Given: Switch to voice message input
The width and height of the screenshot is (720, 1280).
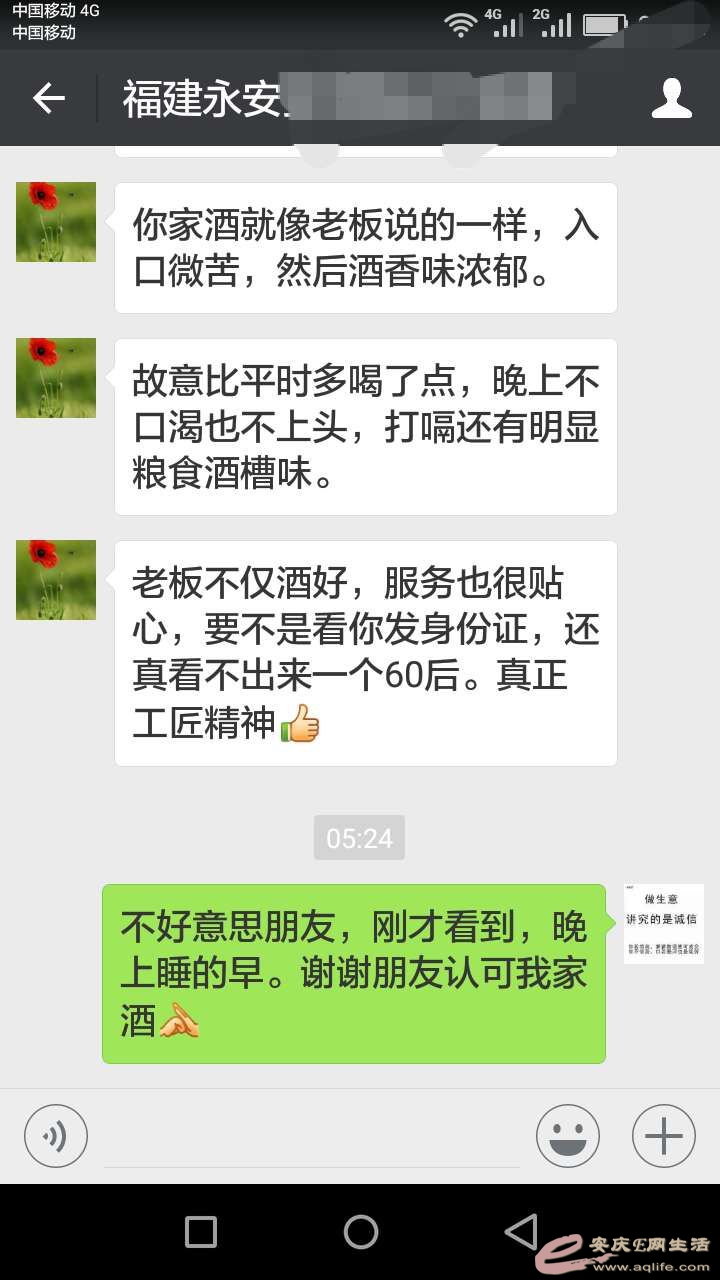Looking at the screenshot, I should [56, 1136].
